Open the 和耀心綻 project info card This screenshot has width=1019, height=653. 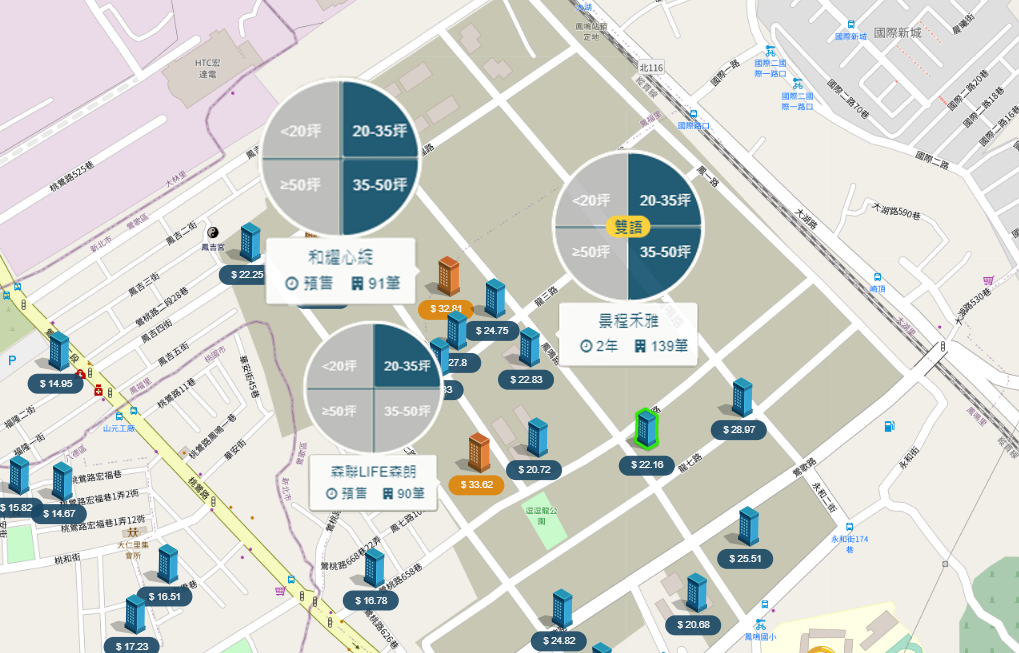click(x=339, y=270)
